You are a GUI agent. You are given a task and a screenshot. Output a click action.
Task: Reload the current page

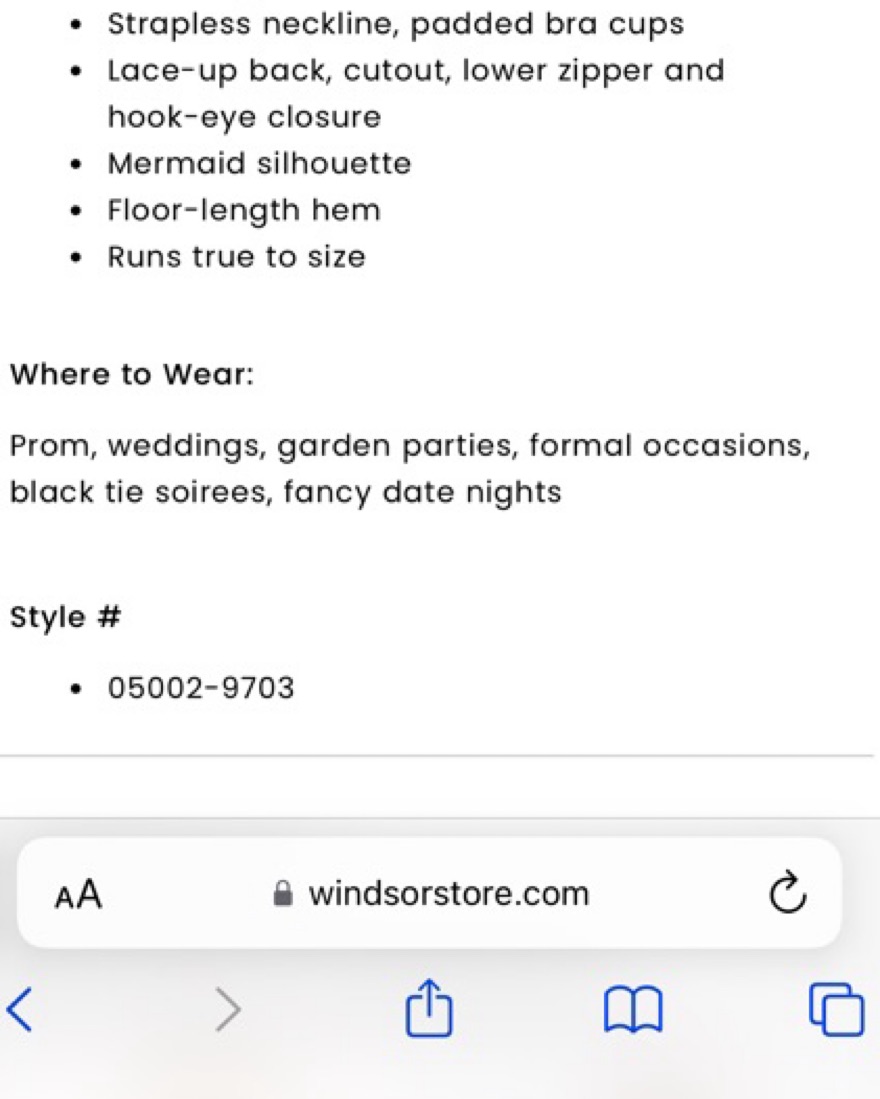tap(788, 892)
